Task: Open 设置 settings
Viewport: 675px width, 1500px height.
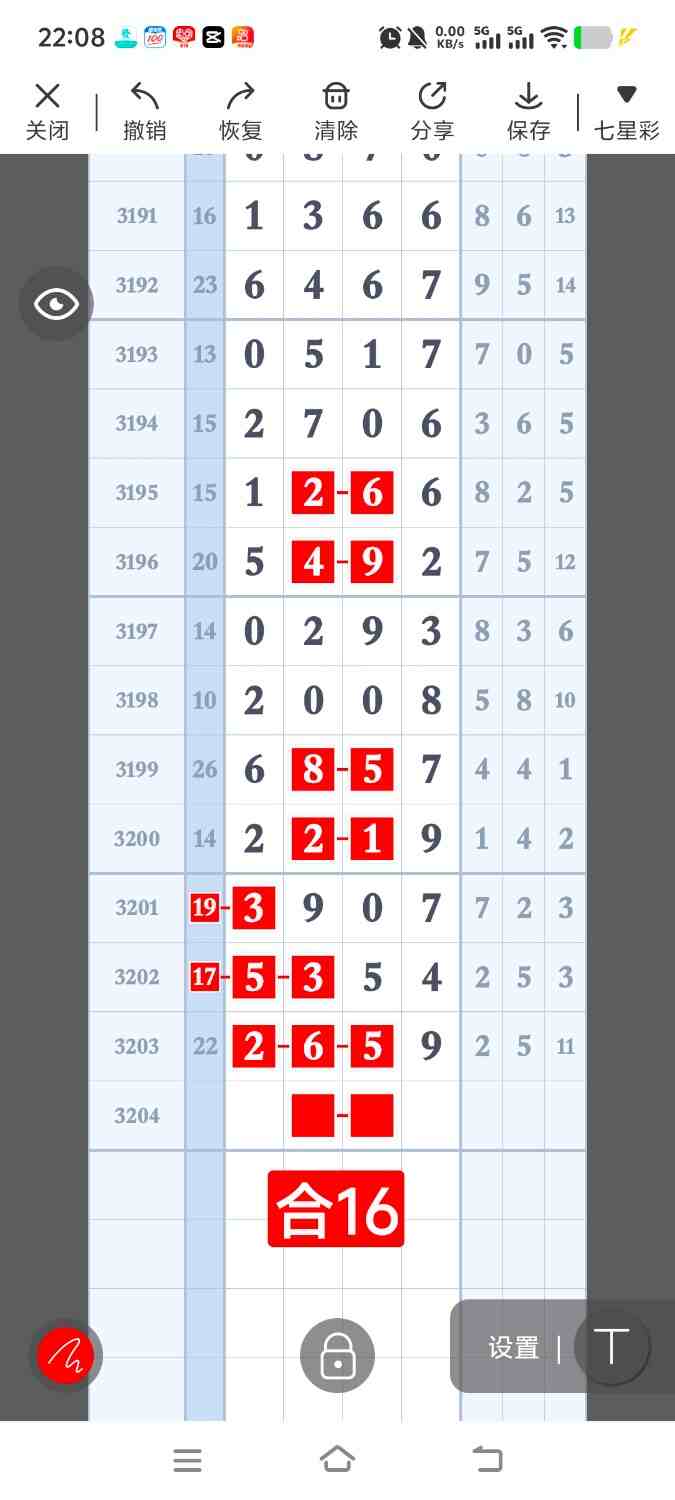Action: (x=513, y=1348)
